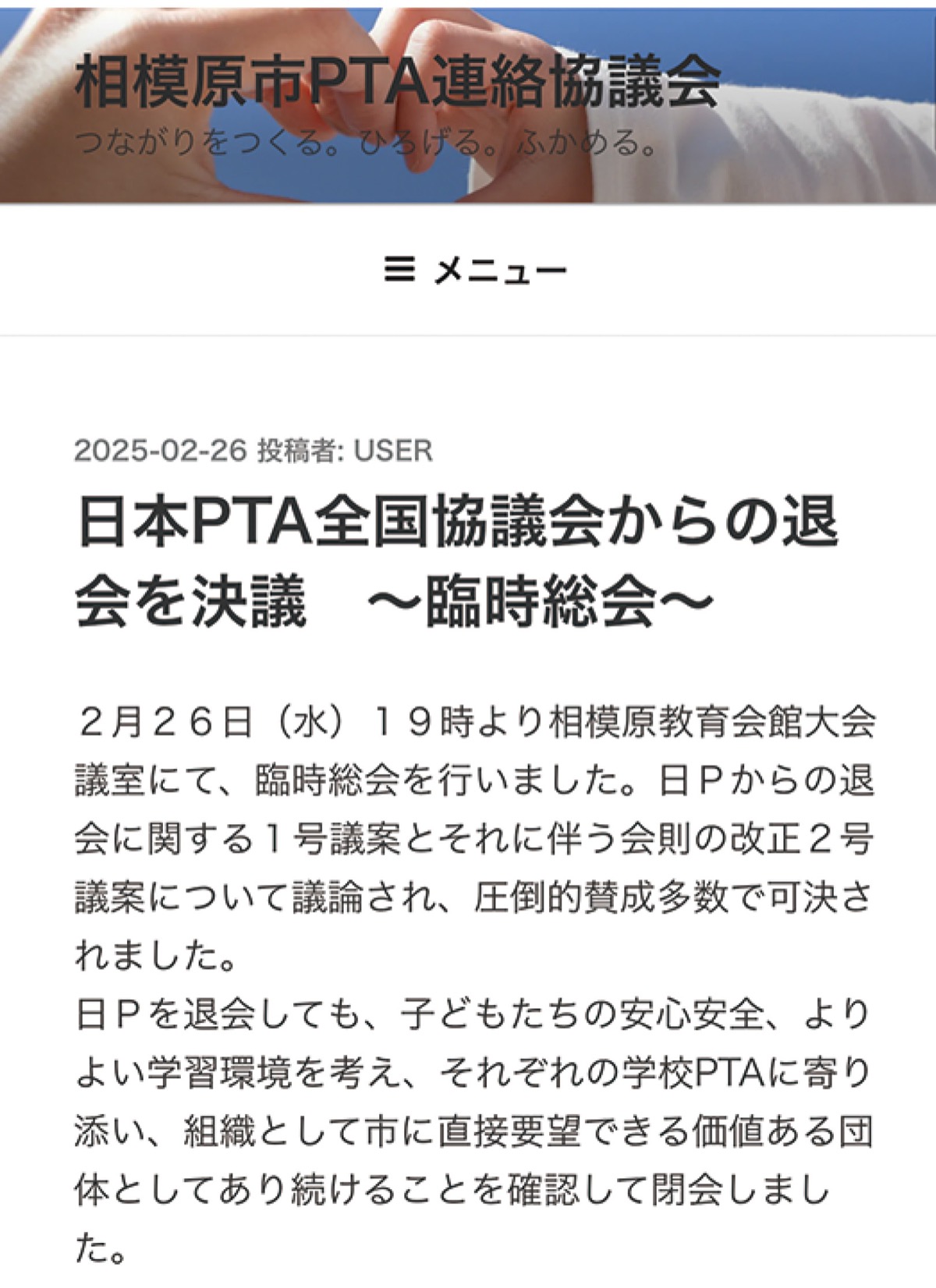Open the USER author link
Viewport: 936px width, 1288px height.
tap(393, 451)
